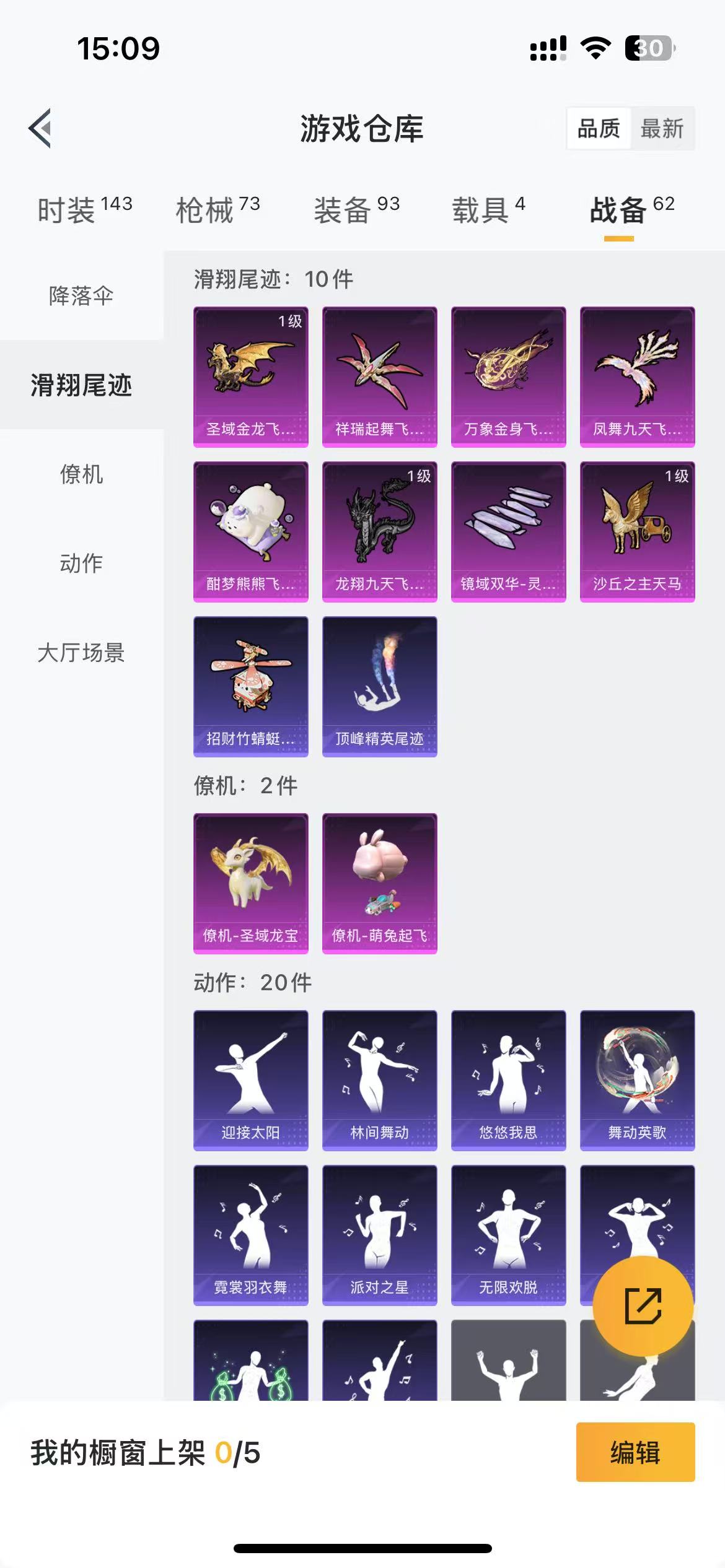Open the 沙丘之主天马 item
The image size is (725, 1568).
click(x=637, y=531)
